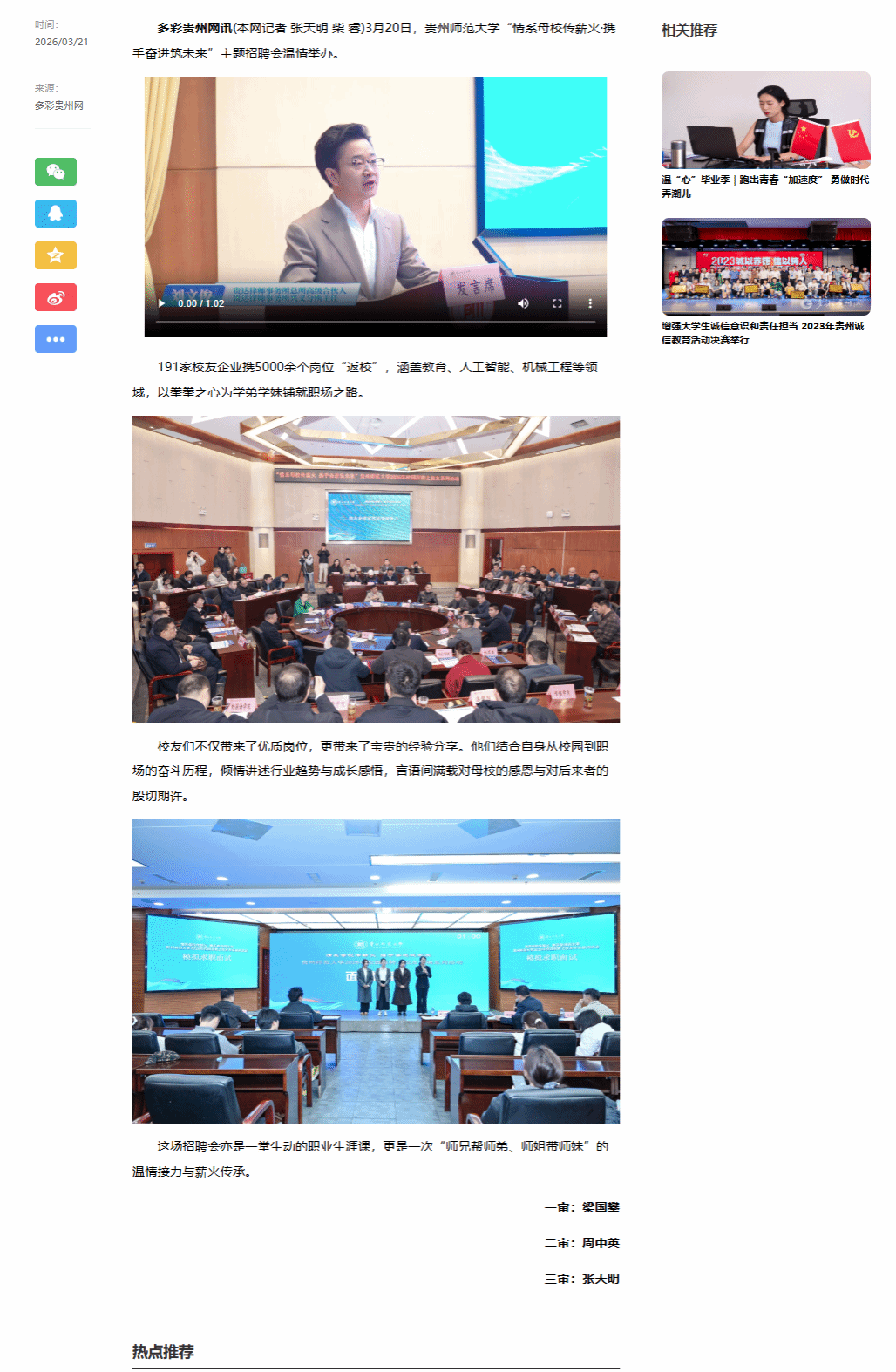Image resolution: width=896 pixels, height=1372 pixels.
Task: Share article to WeChat
Action: (x=56, y=172)
